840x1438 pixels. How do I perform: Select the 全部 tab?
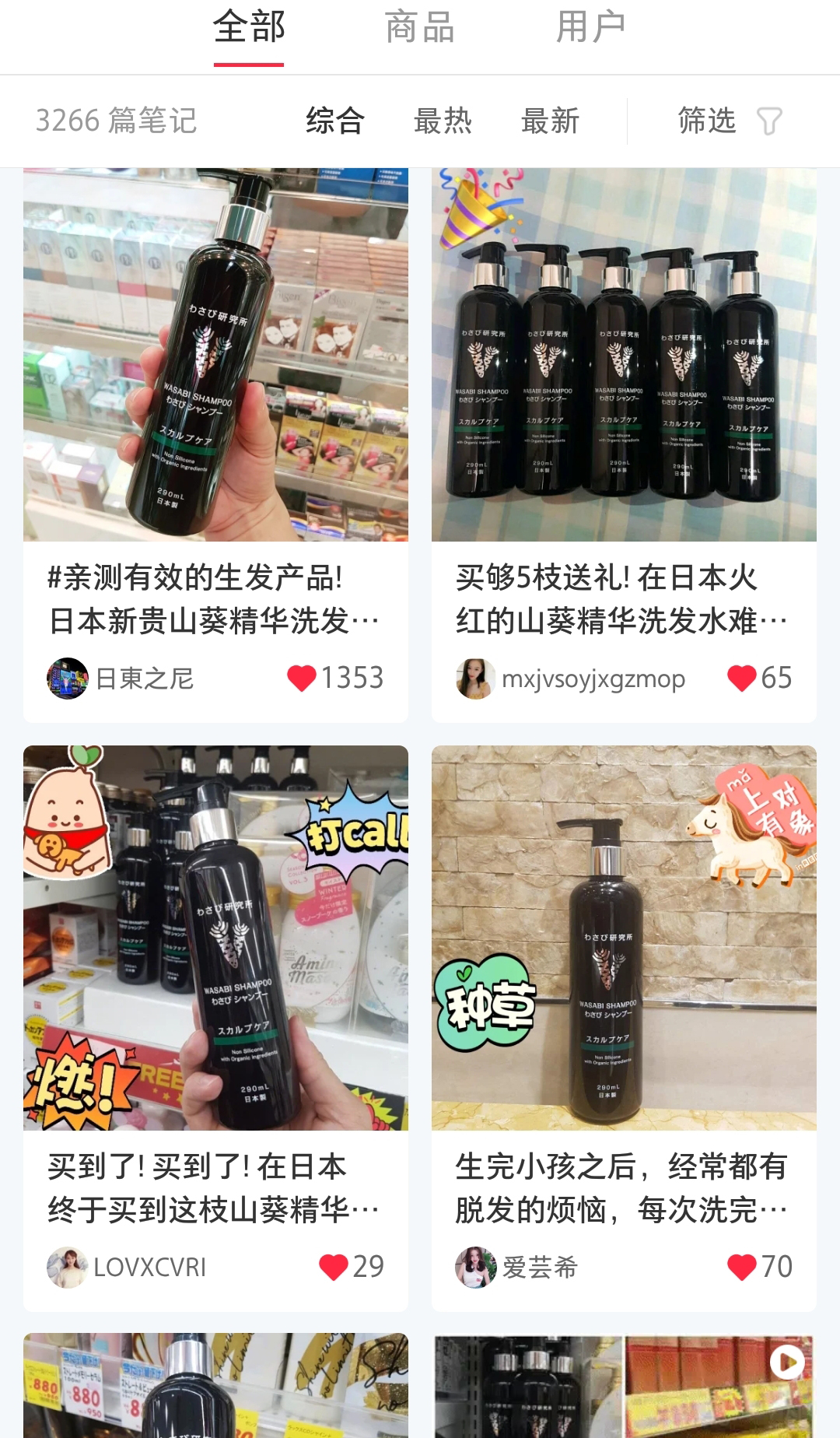point(249,28)
